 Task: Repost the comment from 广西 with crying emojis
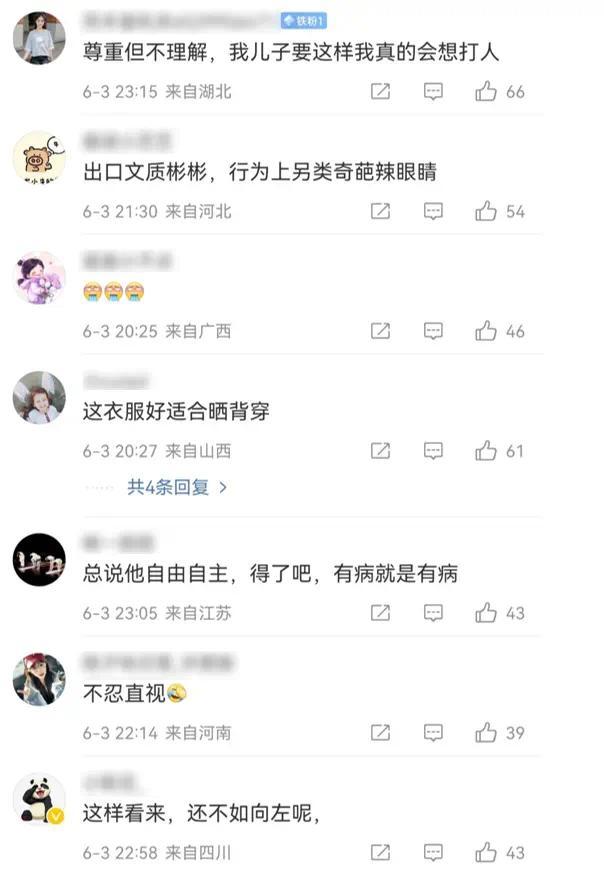(380, 331)
